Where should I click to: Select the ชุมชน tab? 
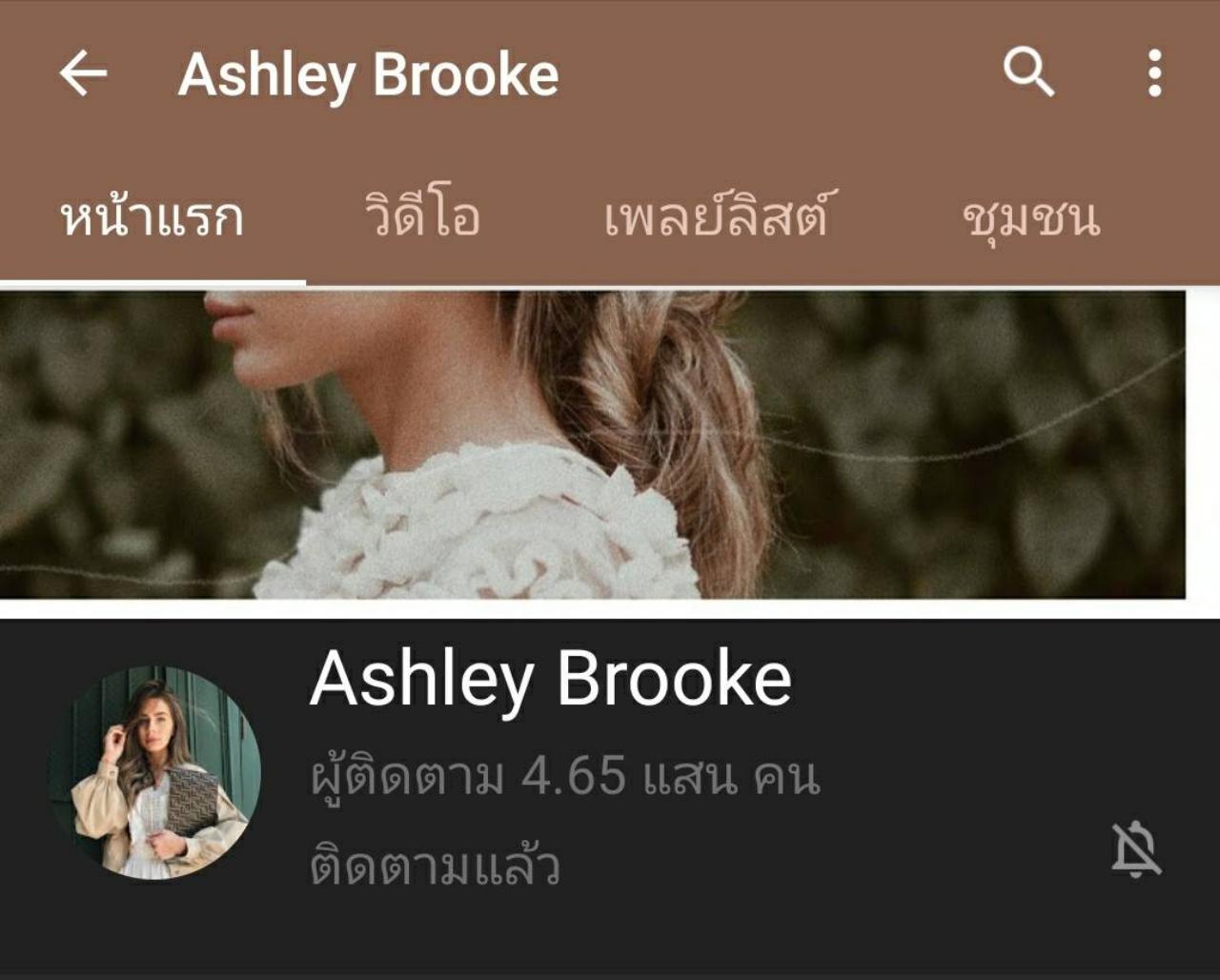coord(1031,218)
